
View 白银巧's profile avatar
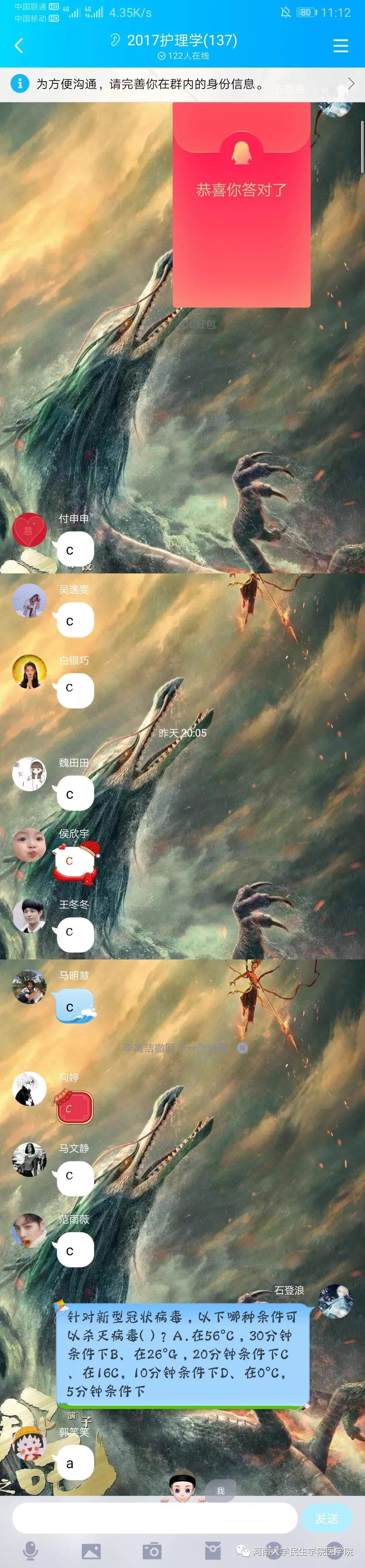coord(29,671)
